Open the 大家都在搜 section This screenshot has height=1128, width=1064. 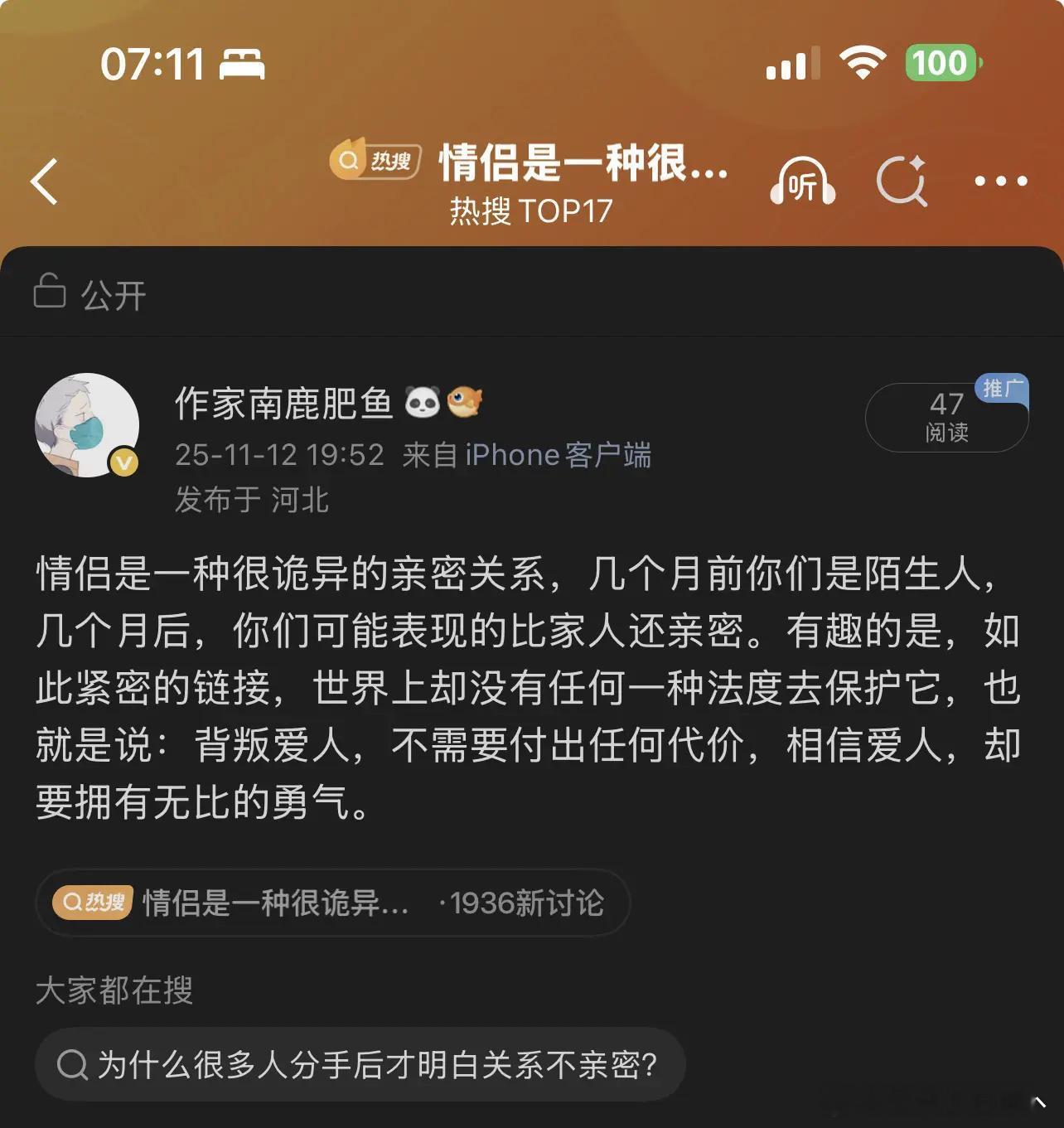coord(114,991)
